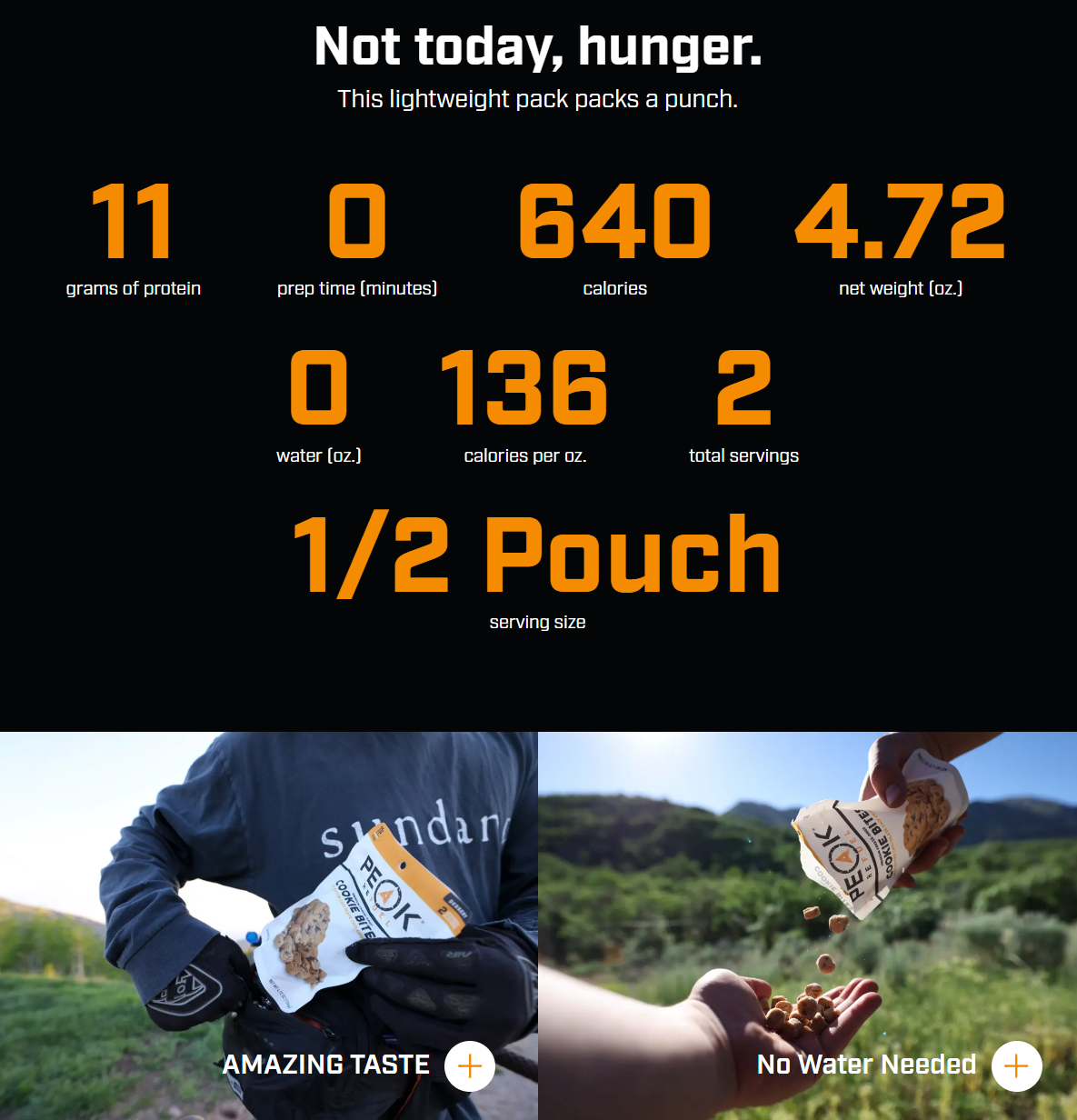The width and height of the screenshot is (1077, 1120).
Task: Expand the AMAZING TASTE plus button
Action: [470, 1065]
